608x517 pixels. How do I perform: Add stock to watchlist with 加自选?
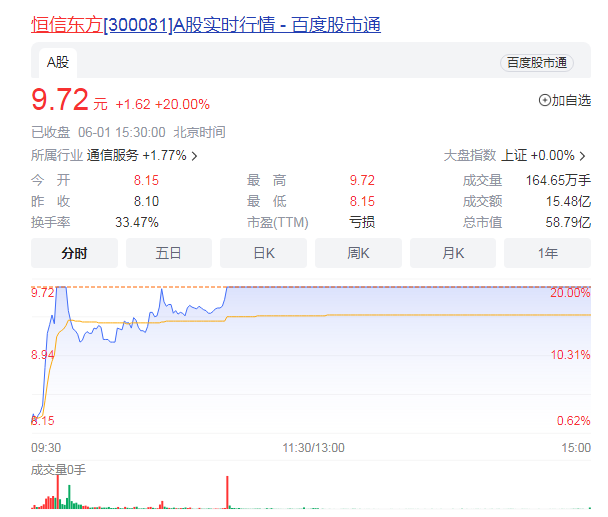tap(564, 100)
